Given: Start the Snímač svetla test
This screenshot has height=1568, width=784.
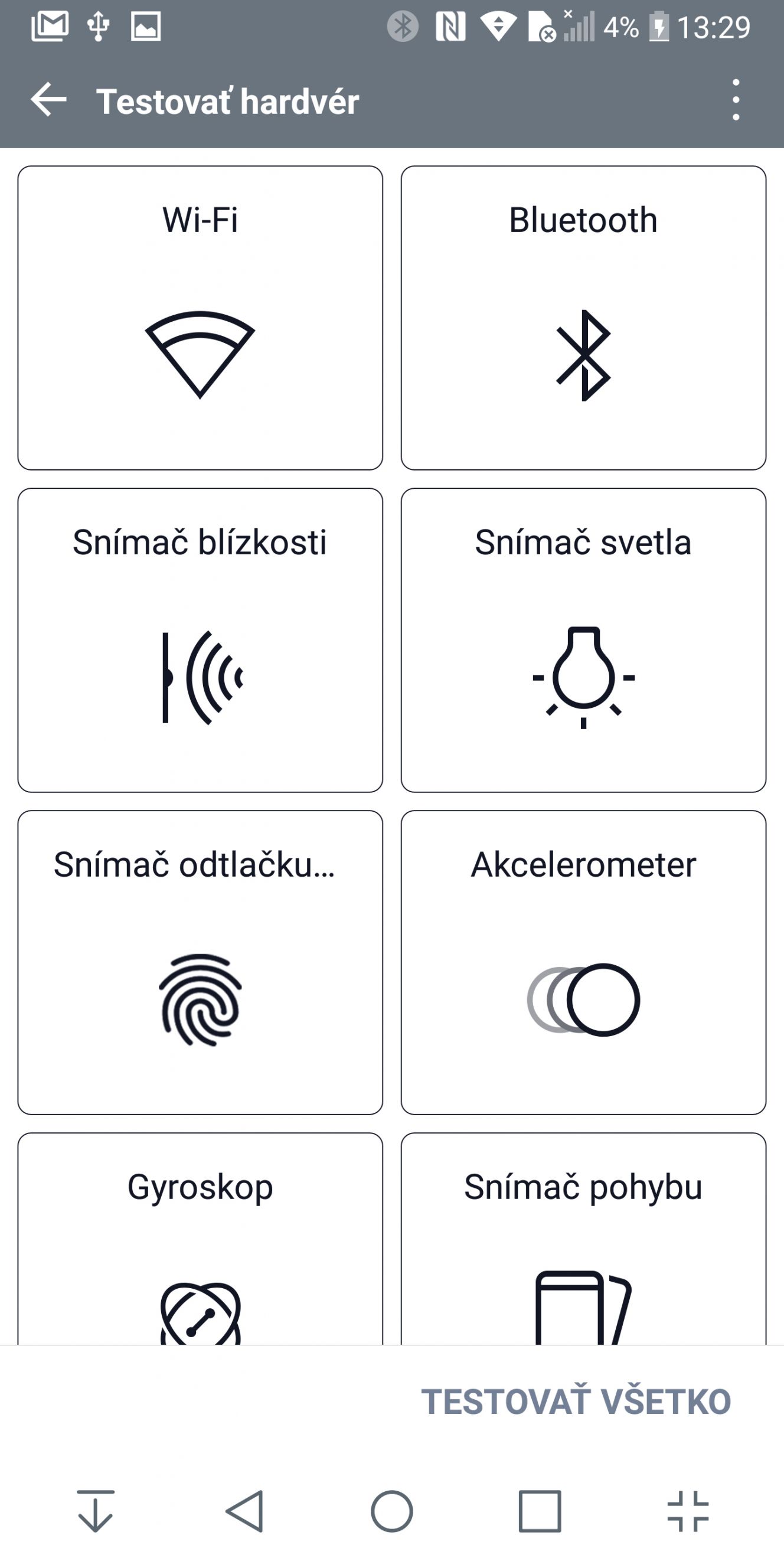Looking at the screenshot, I should click(583, 640).
